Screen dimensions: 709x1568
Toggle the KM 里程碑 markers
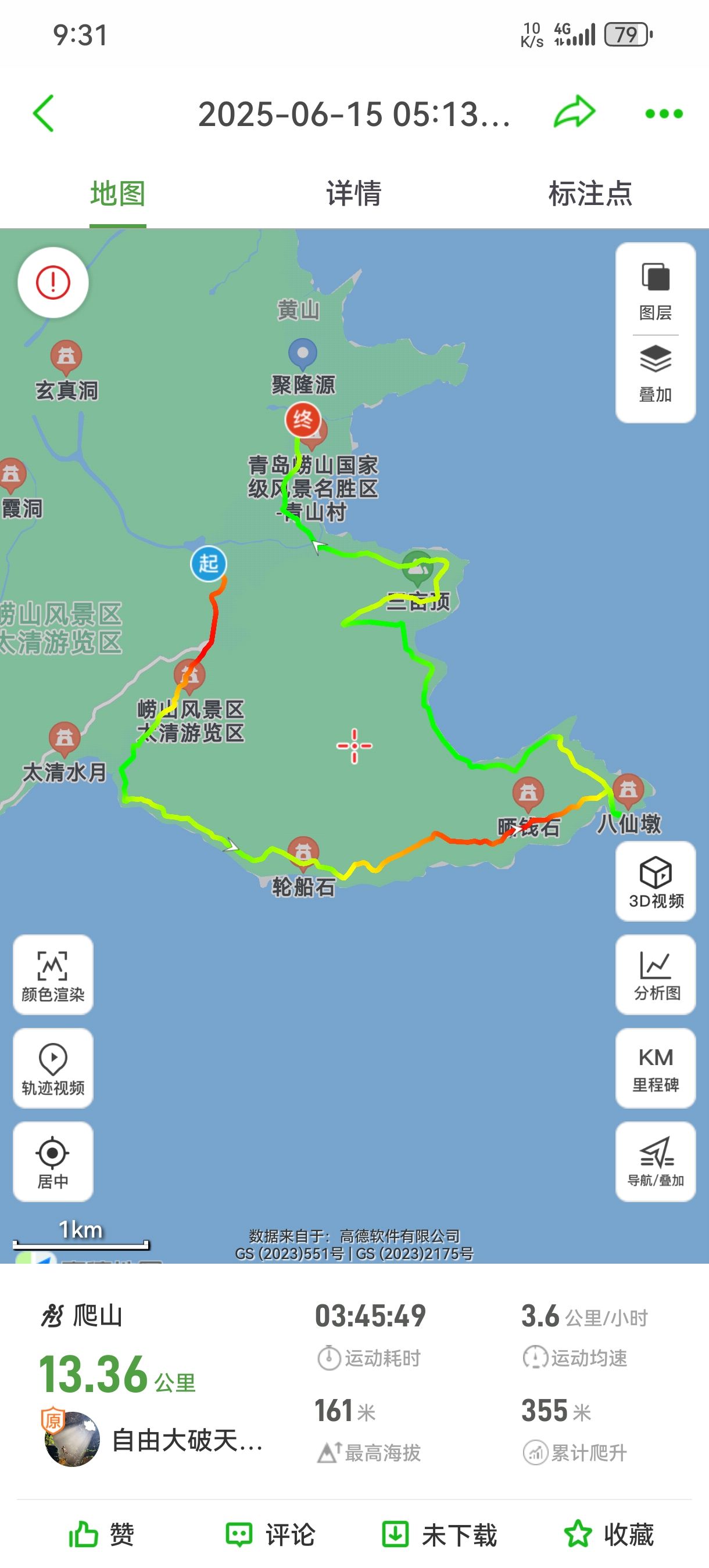656,1068
